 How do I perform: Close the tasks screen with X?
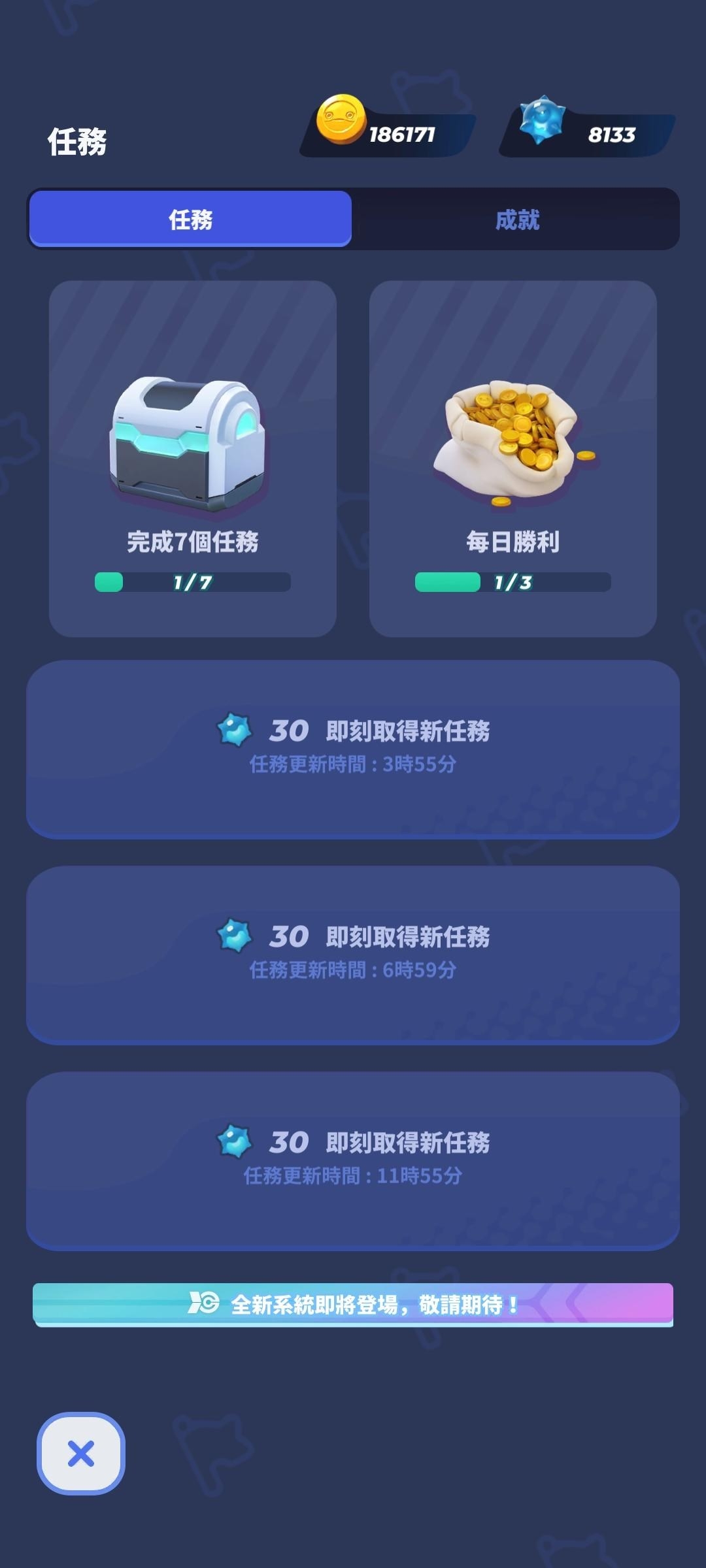pos(81,1454)
